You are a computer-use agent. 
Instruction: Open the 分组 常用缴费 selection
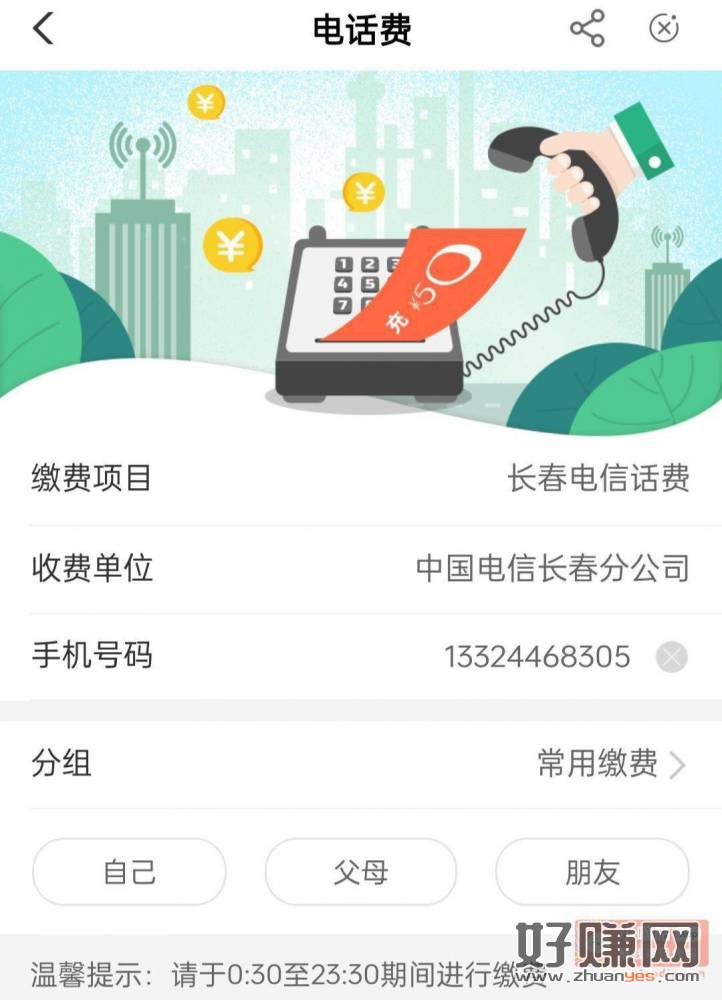(612, 765)
